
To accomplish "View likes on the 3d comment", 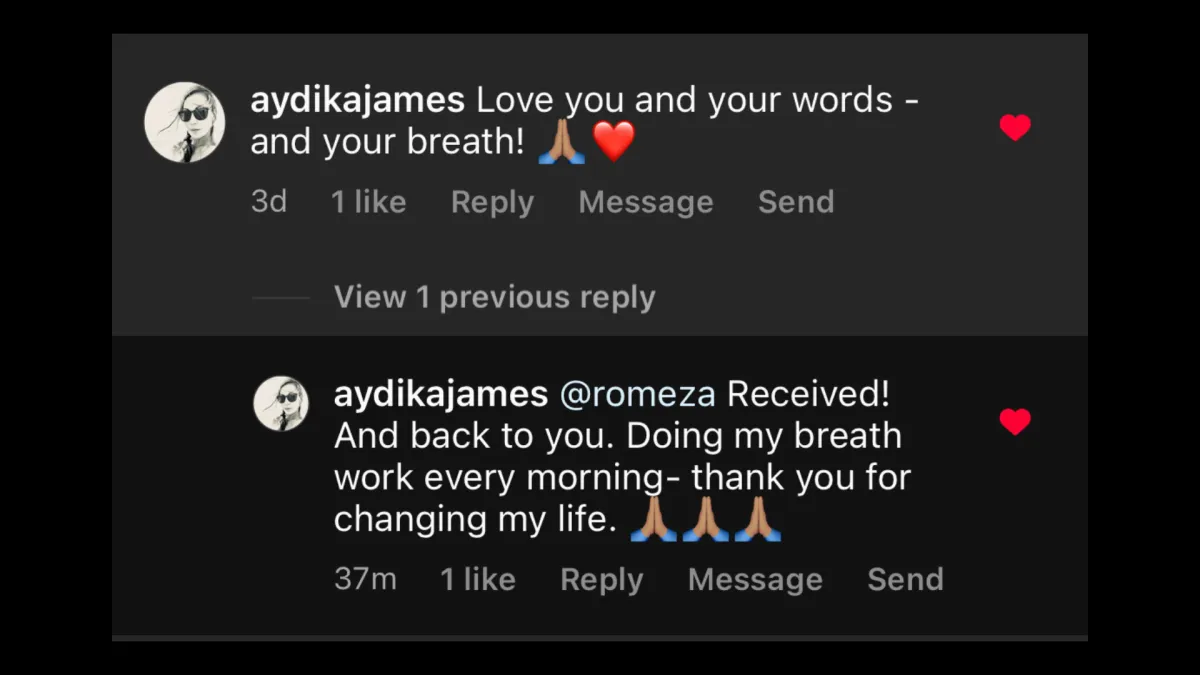I will 368,202.
